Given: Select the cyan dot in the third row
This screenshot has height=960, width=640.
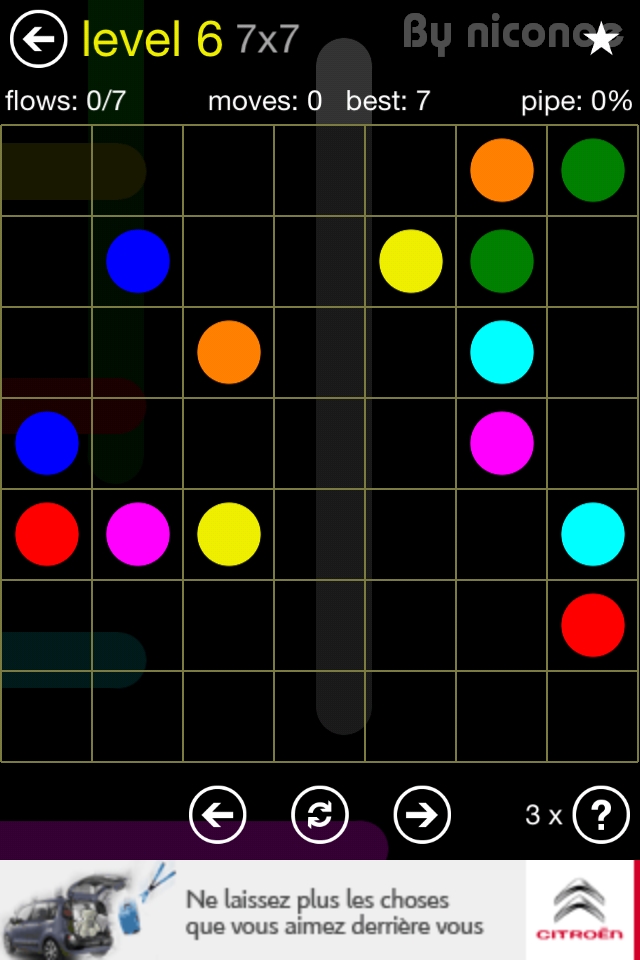Looking at the screenshot, I should tap(502, 352).
